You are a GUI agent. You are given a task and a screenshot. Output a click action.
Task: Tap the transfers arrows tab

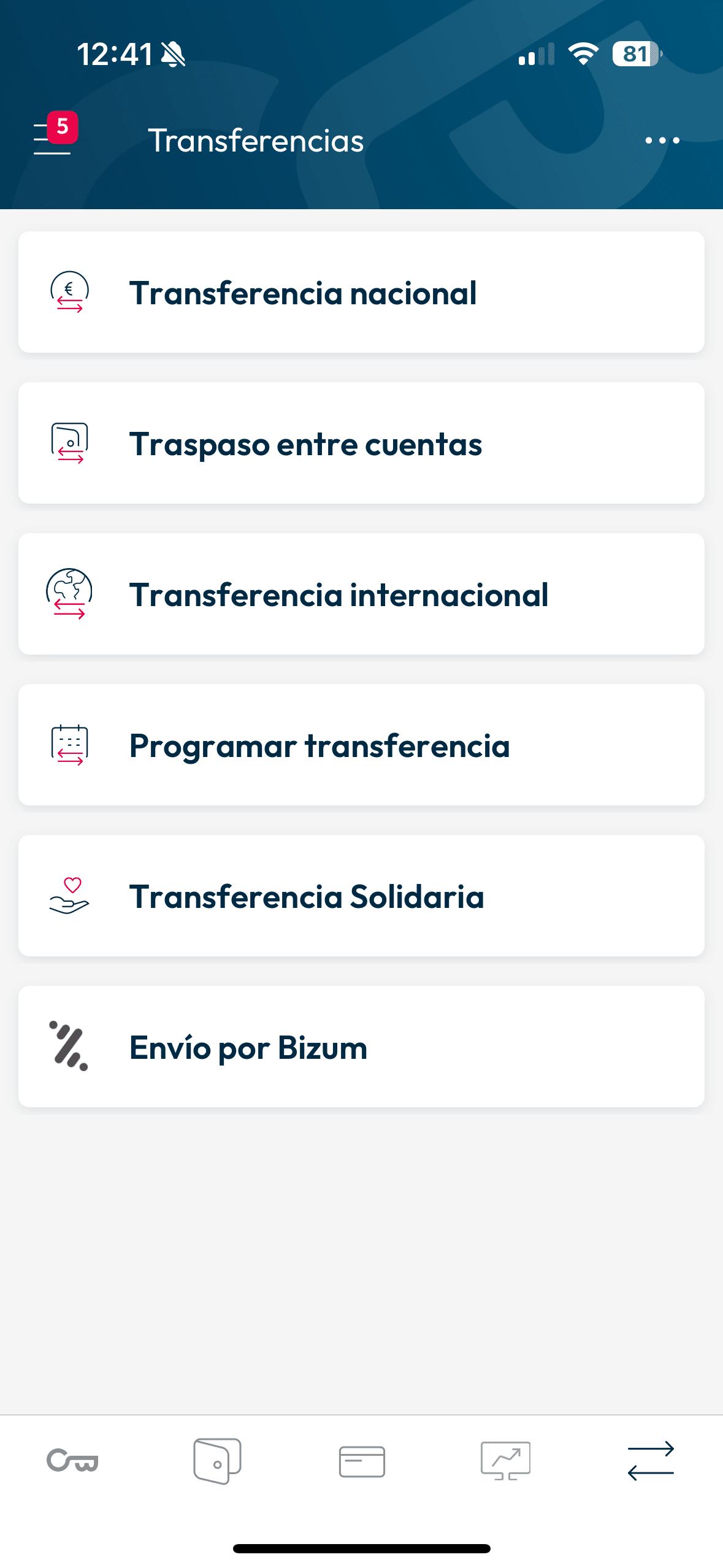pos(651,1461)
